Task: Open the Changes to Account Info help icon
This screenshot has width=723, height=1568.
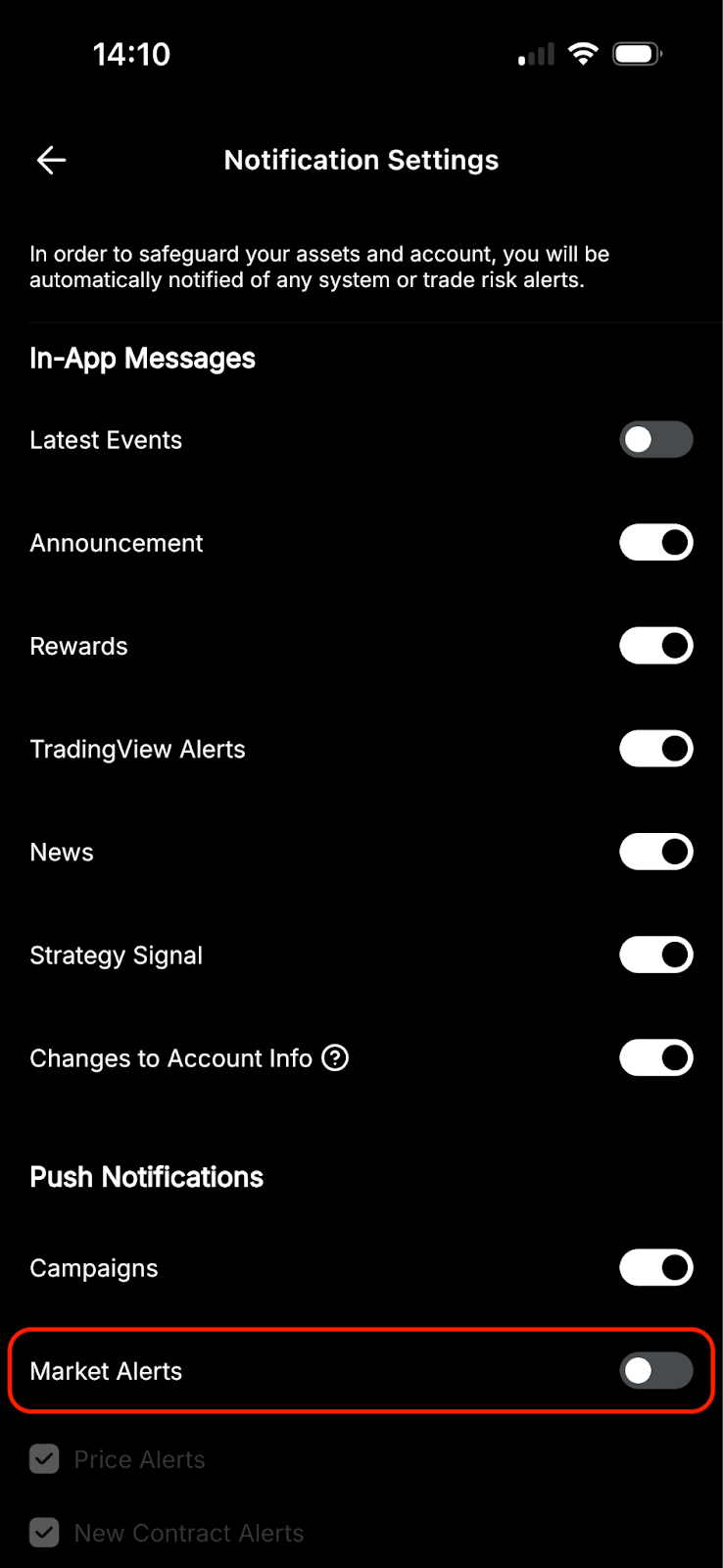Action: click(x=335, y=1058)
